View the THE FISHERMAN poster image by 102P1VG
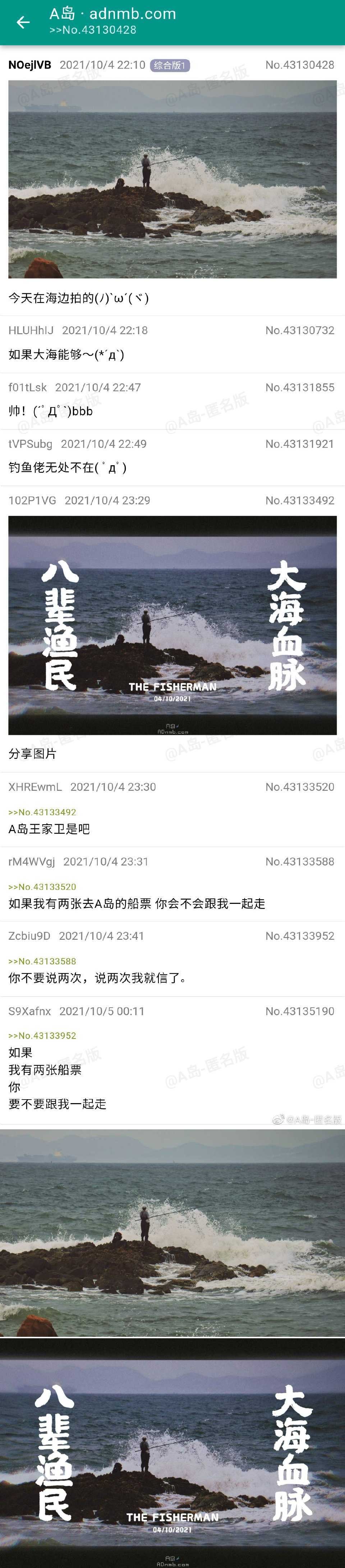Image resolution: width=345 pixels, height=1568 pixels. pos(172,625)
